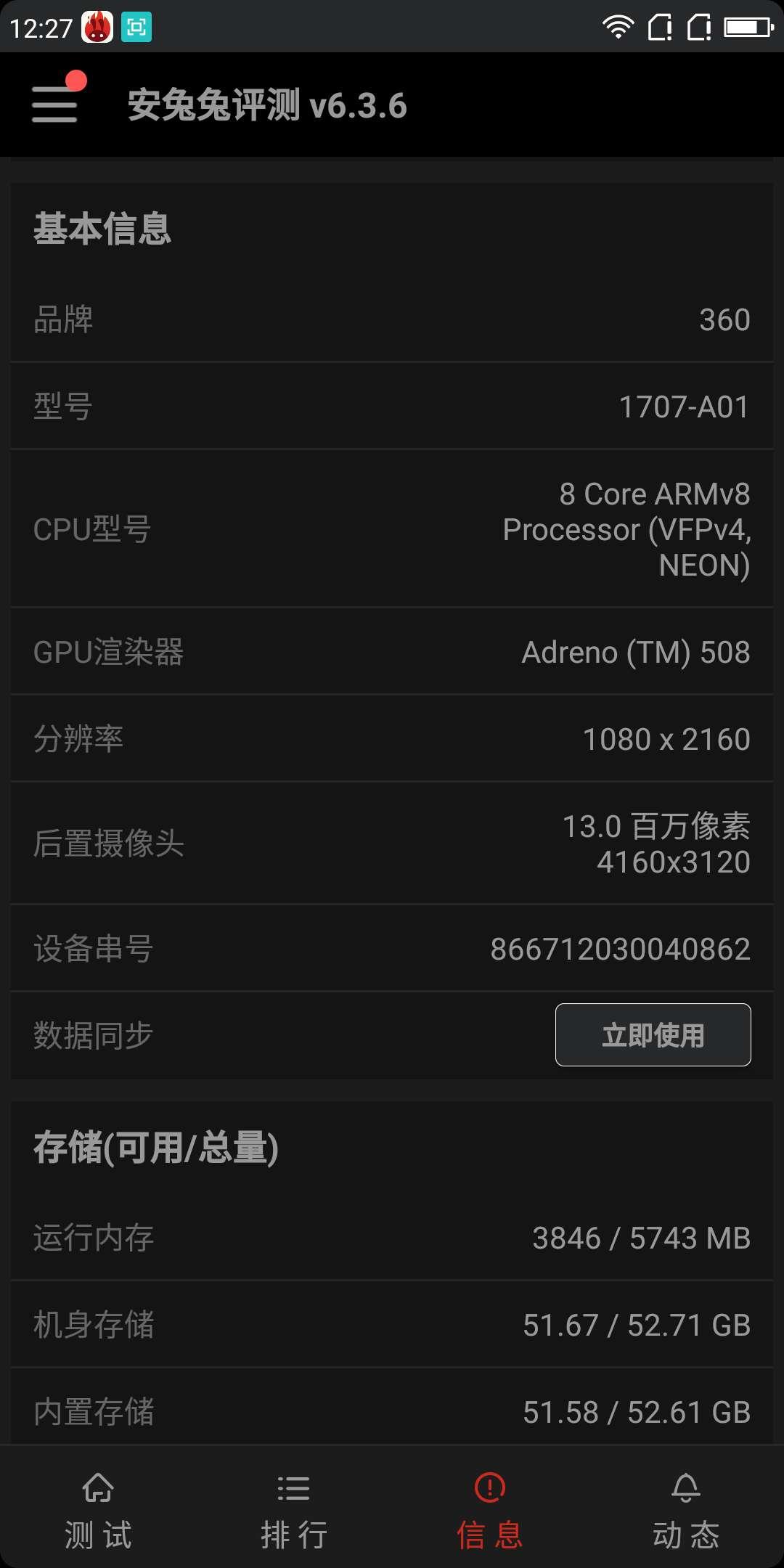Open the 动态 news tab
The height and width of the screenshot is (1568, 784).
(686, 1511)
